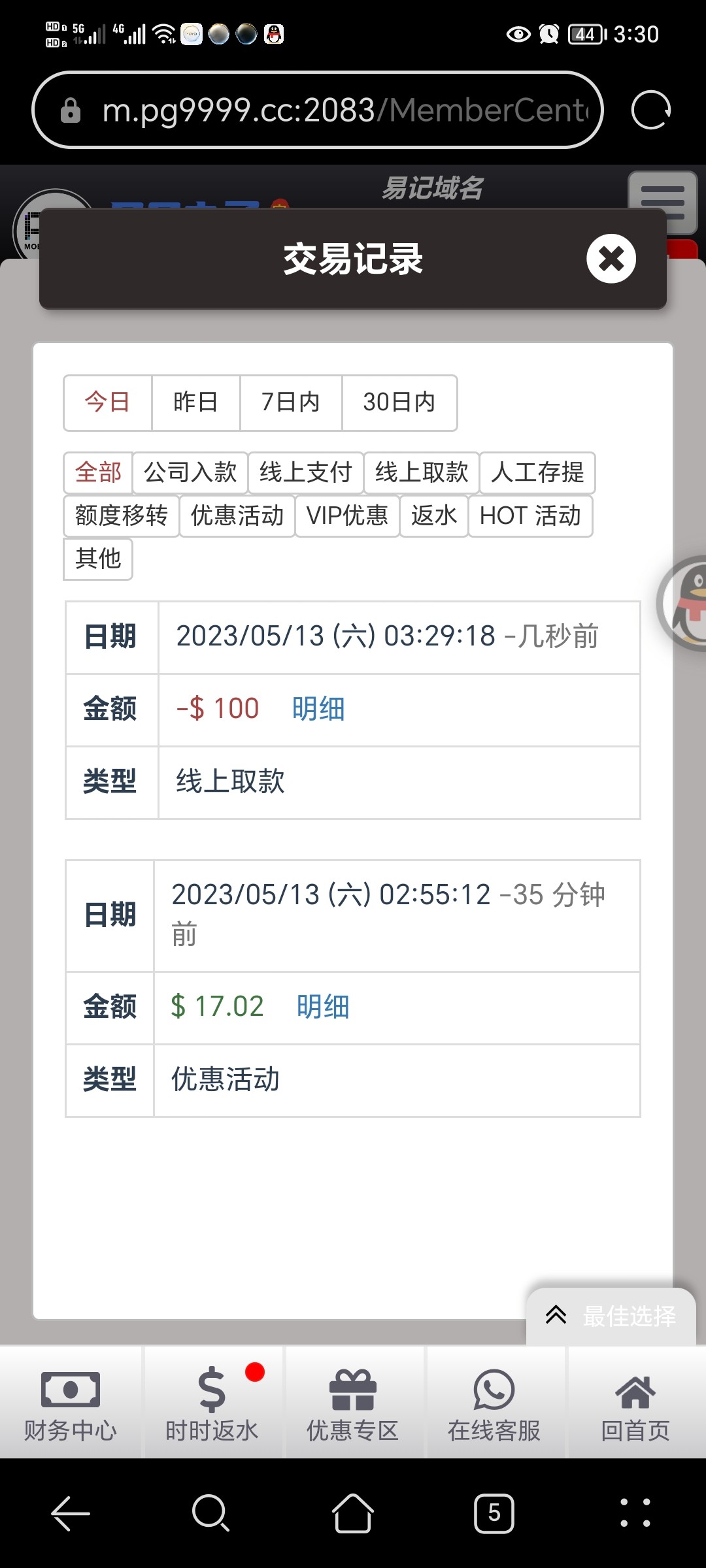Reload the page in the browser
Image resolution: width=706 pixels, height=1568 pixels.
pos(651,110)
